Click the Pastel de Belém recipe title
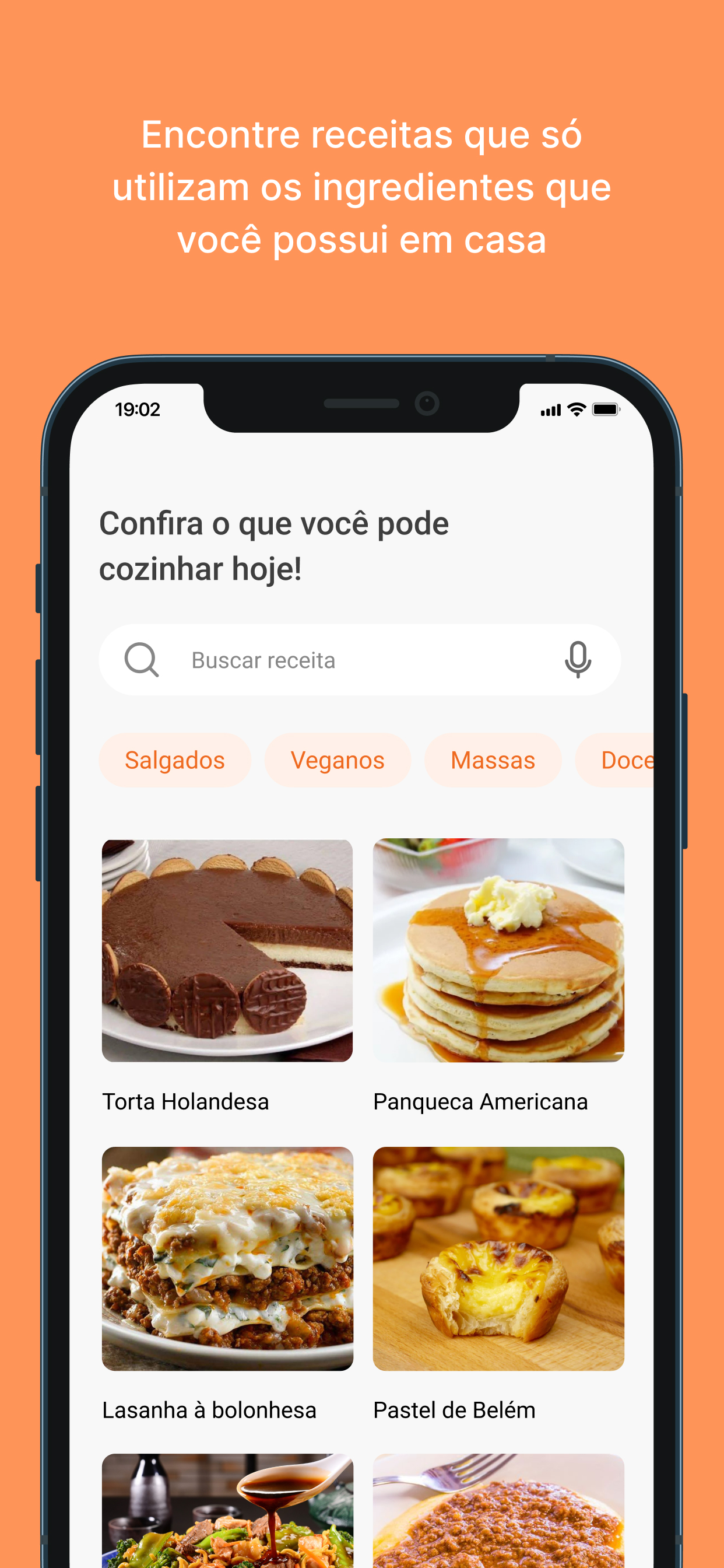Viewport: 724px width, 1568px height. pyautogui.click(x=454, y=1410)
